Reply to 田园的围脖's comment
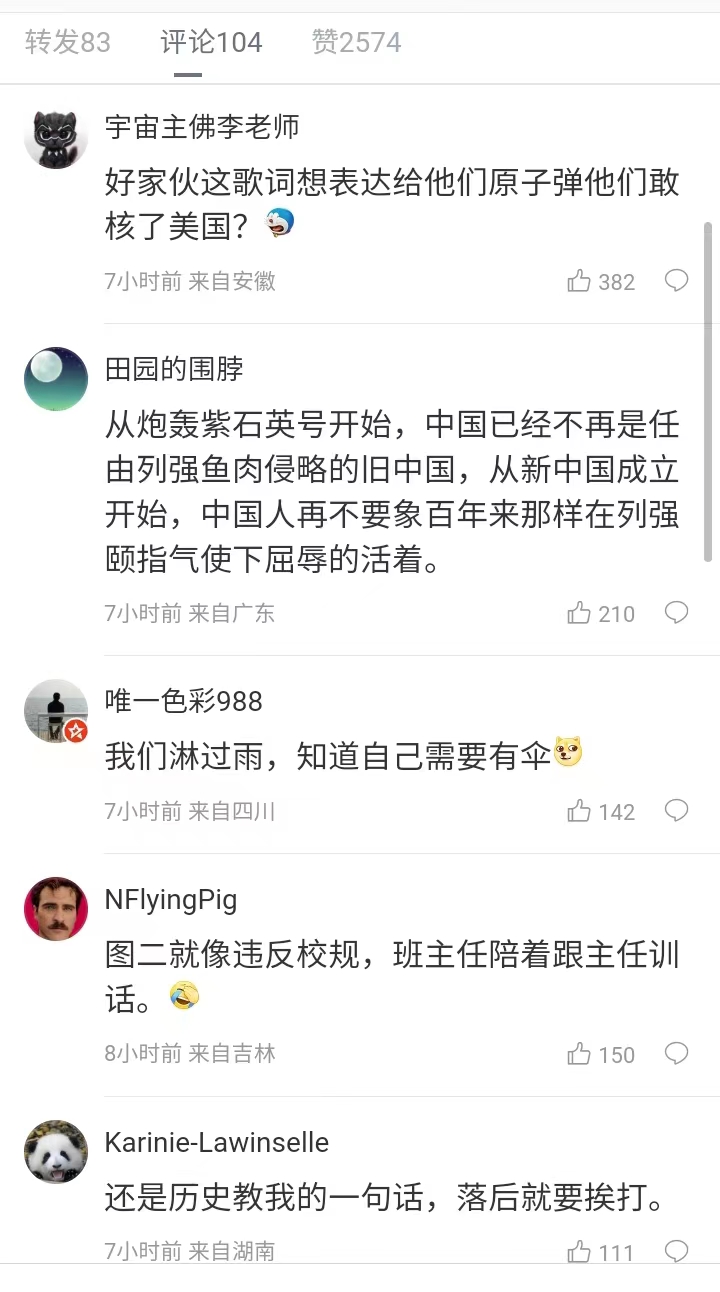 677,612
